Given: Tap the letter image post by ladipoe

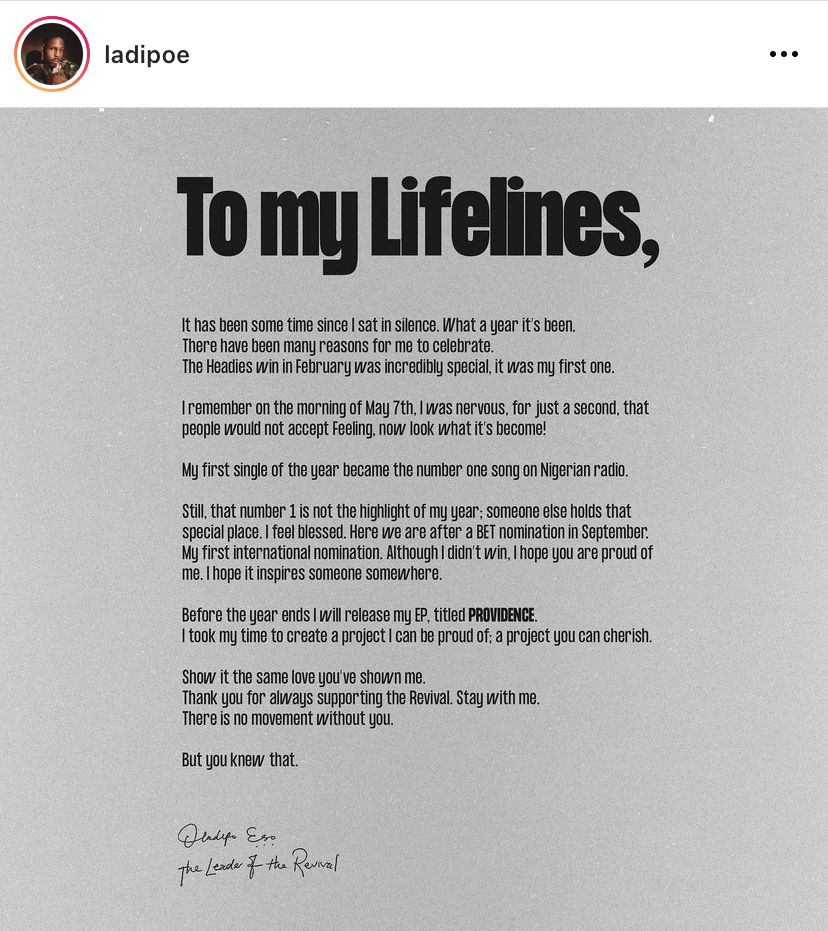Looking at the screenshot, I should click(414, 520).
